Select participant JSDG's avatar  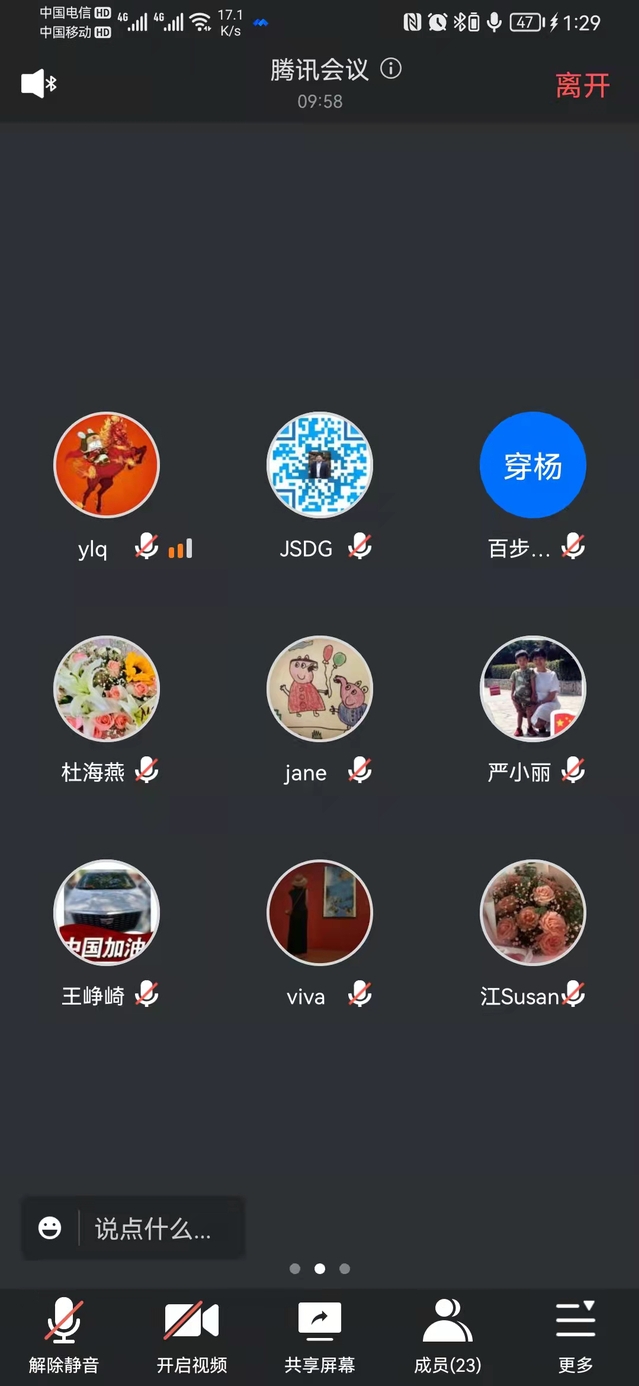(x=320, y=465)
